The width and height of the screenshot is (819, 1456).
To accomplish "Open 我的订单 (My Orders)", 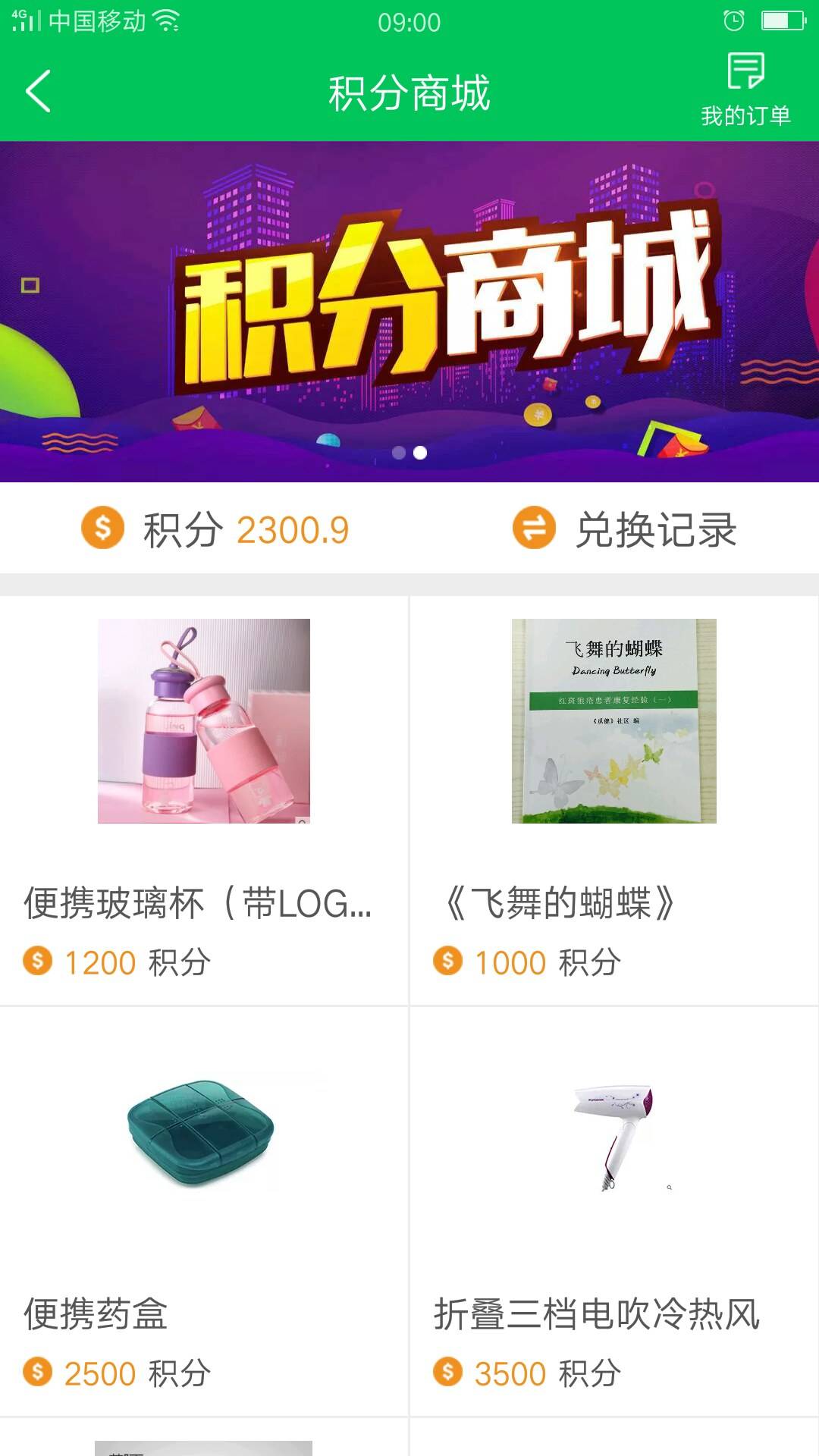I will point(745,90).
